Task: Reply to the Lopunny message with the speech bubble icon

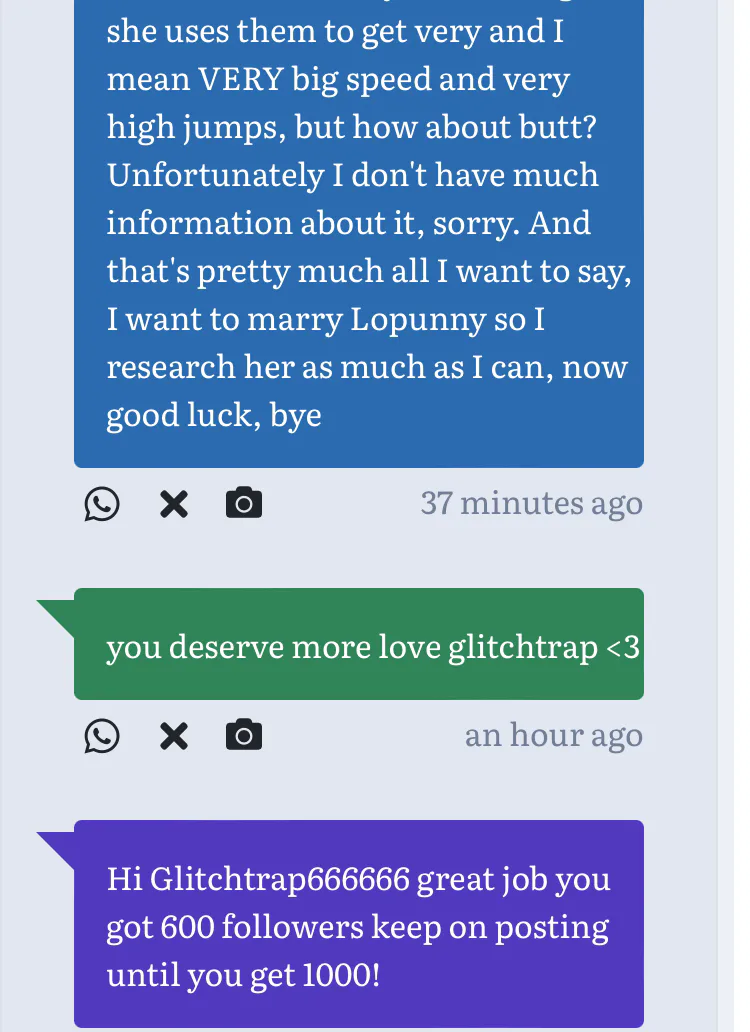Action: 101,504
